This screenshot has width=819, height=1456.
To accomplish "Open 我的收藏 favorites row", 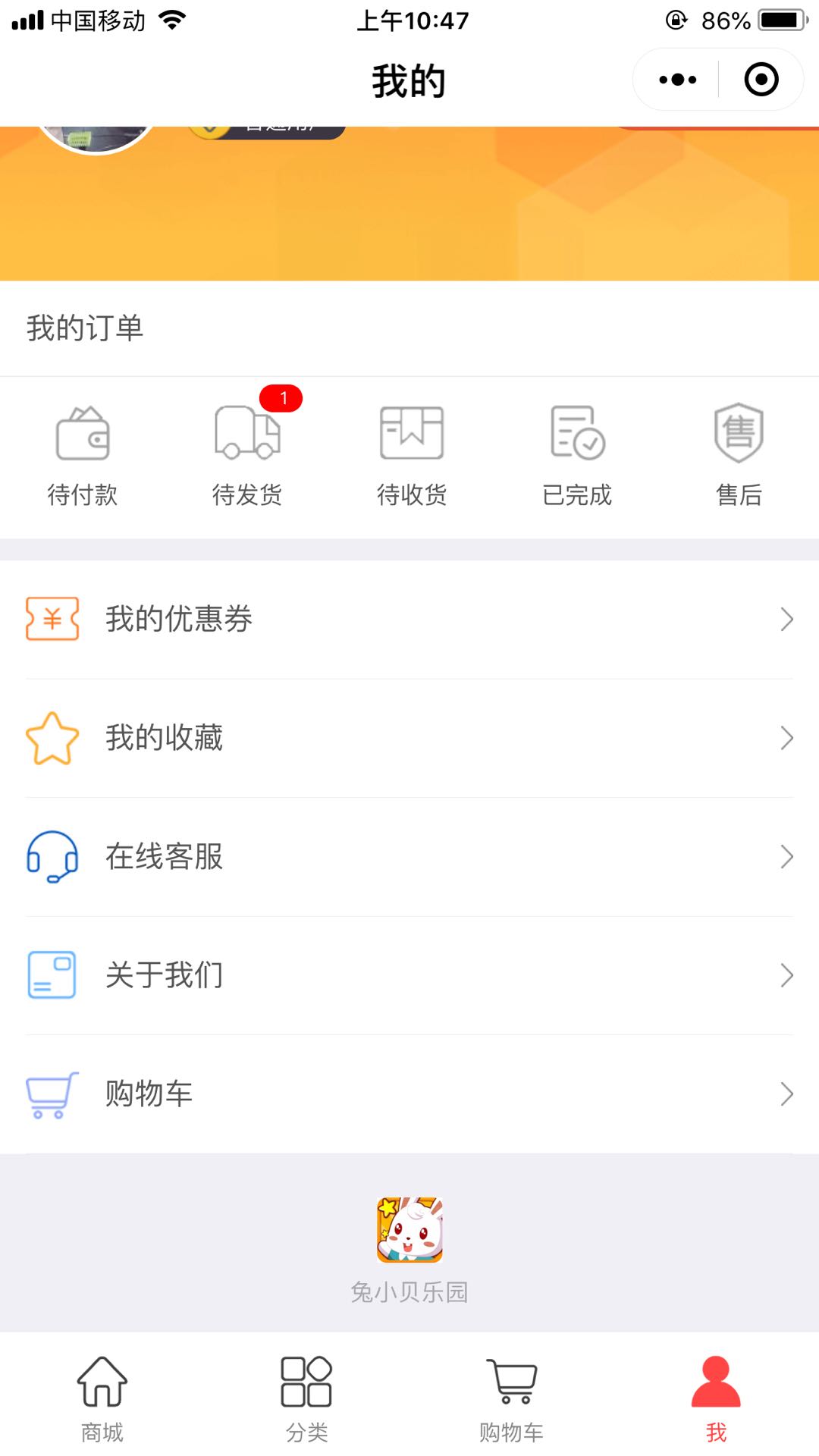I will [409, 738].
